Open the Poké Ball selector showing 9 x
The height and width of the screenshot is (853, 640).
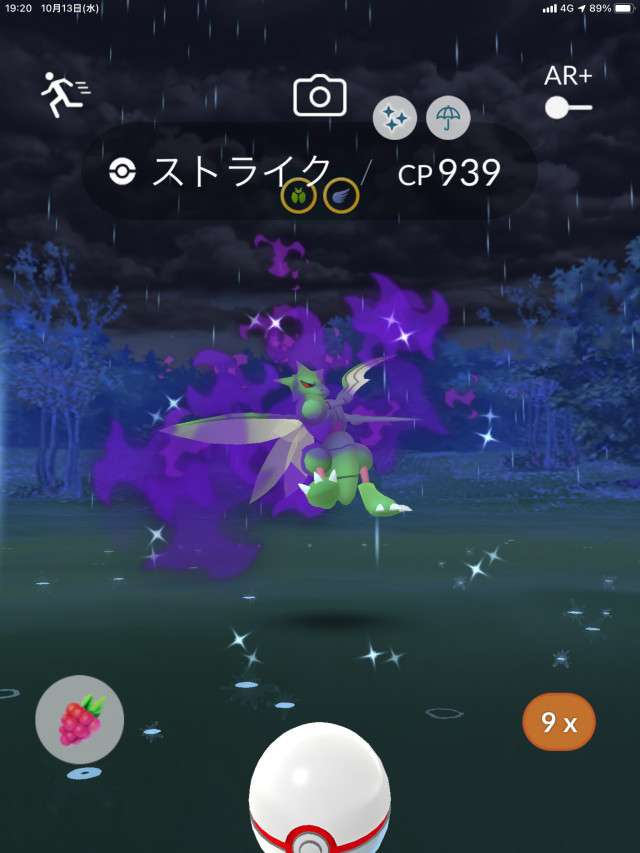click(559, 722)
